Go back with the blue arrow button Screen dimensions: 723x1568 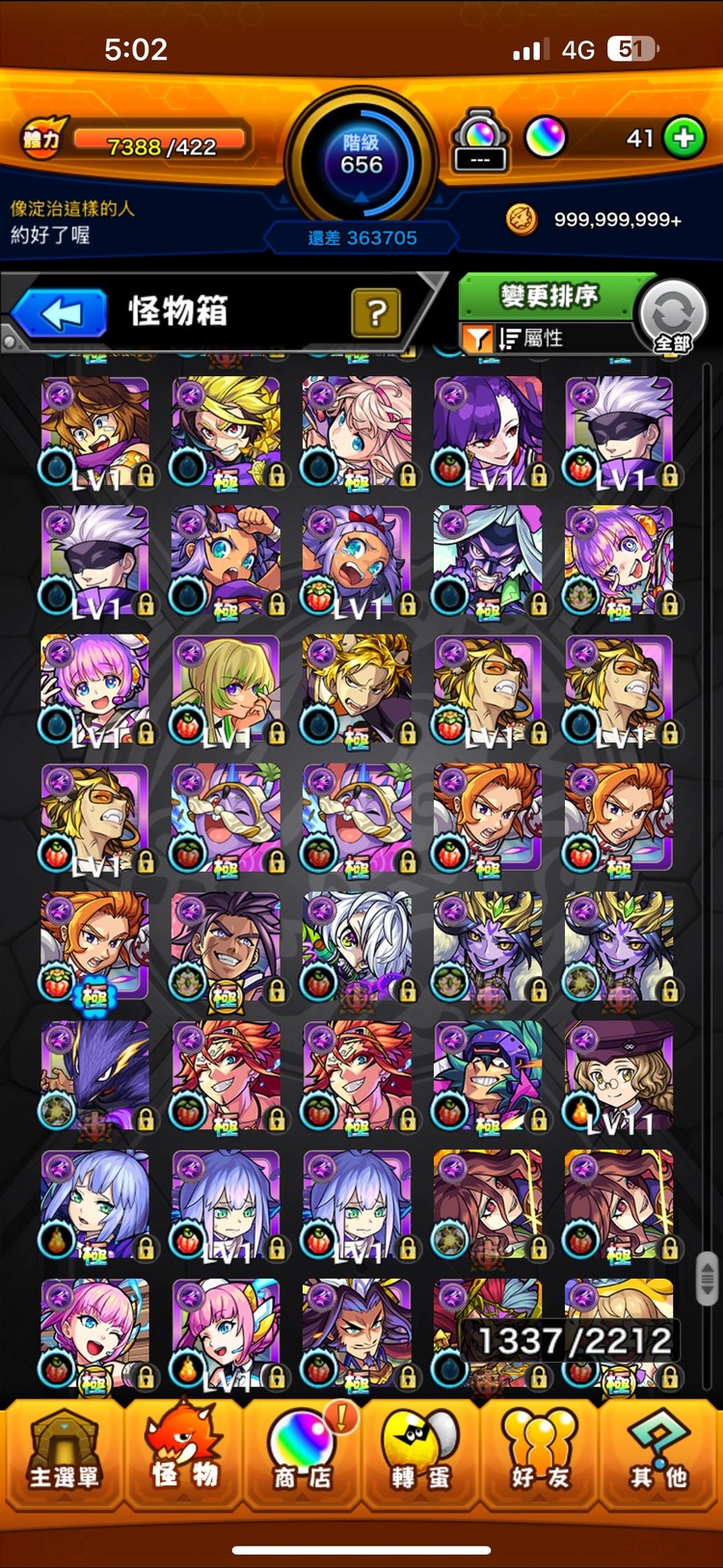tap(60, 313)
